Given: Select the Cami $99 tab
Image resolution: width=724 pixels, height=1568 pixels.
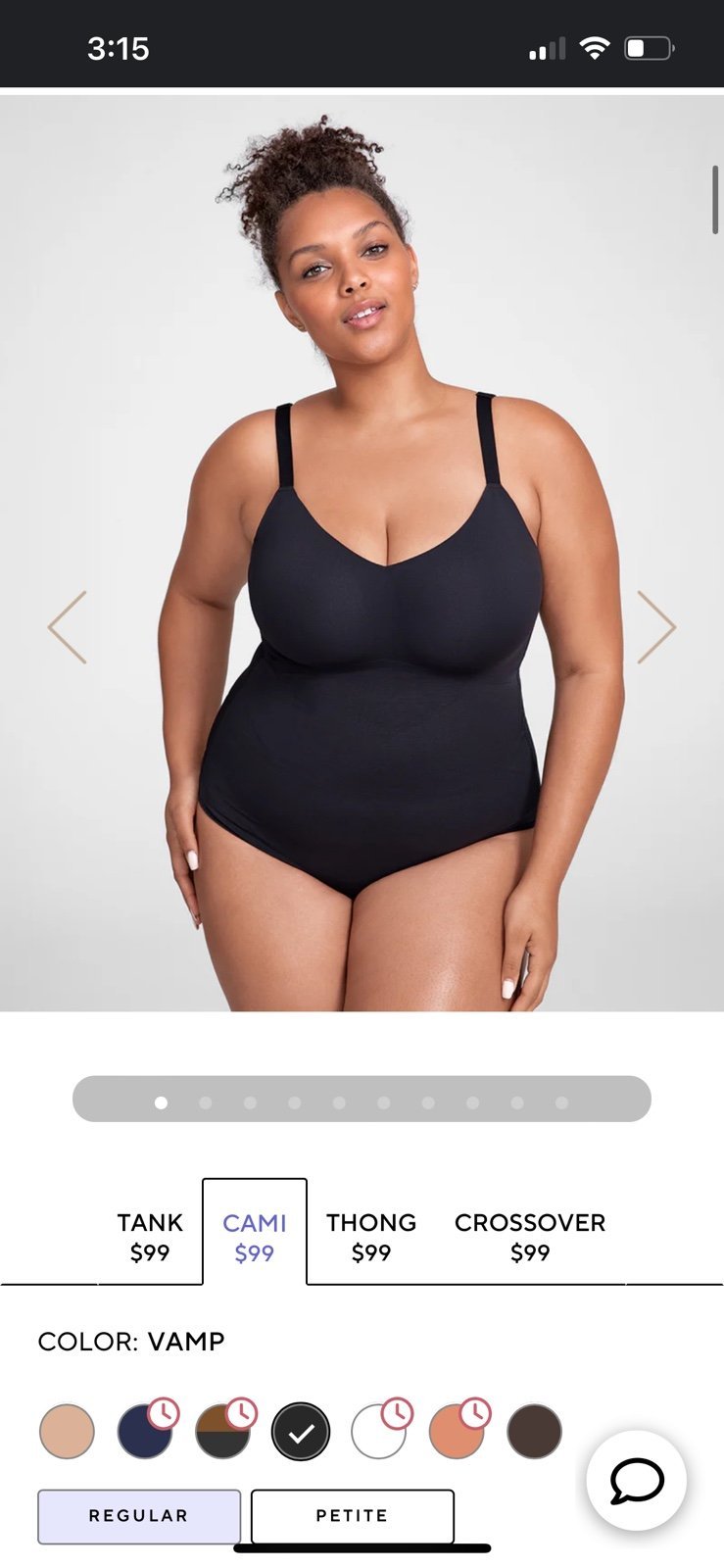Looking at the screenshot, I should pyautogui.click(x=255, y=1237).
